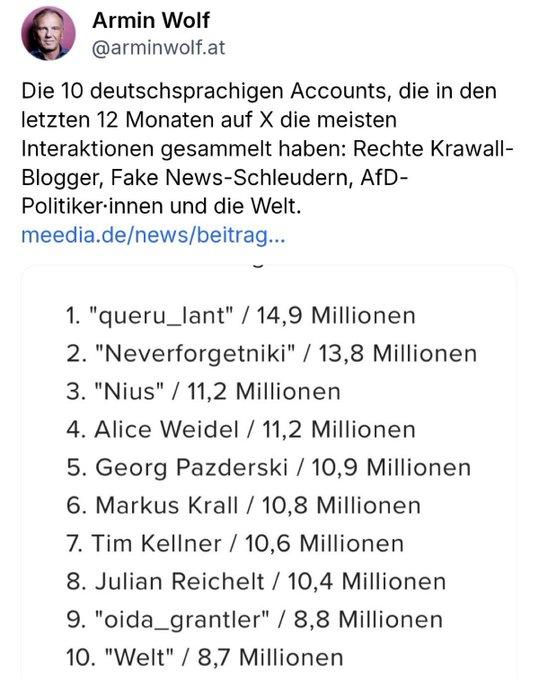The height and width of the screenshot is (680, 539).
Task: Open the attached ranking list image
Action: pos(269,472)
